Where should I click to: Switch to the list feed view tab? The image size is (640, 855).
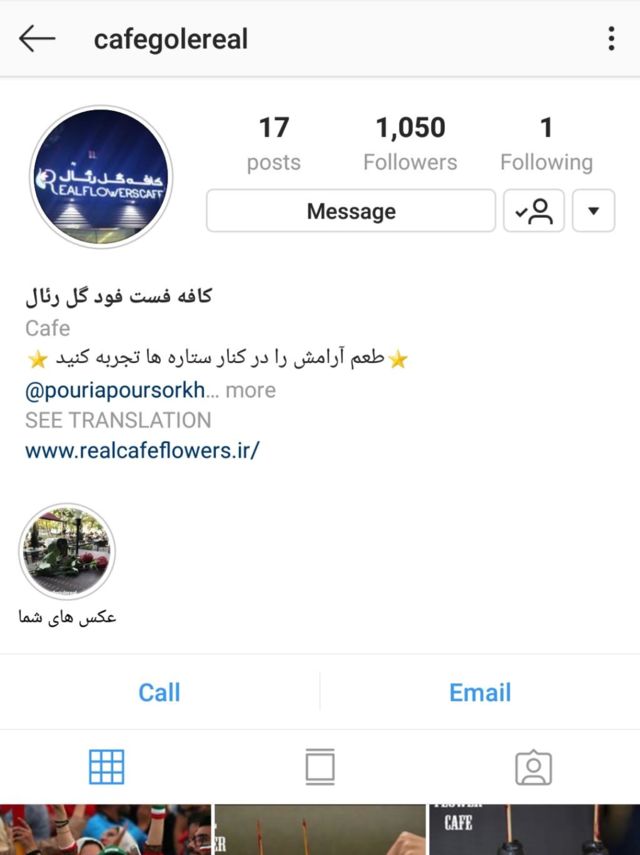point(320,767)
